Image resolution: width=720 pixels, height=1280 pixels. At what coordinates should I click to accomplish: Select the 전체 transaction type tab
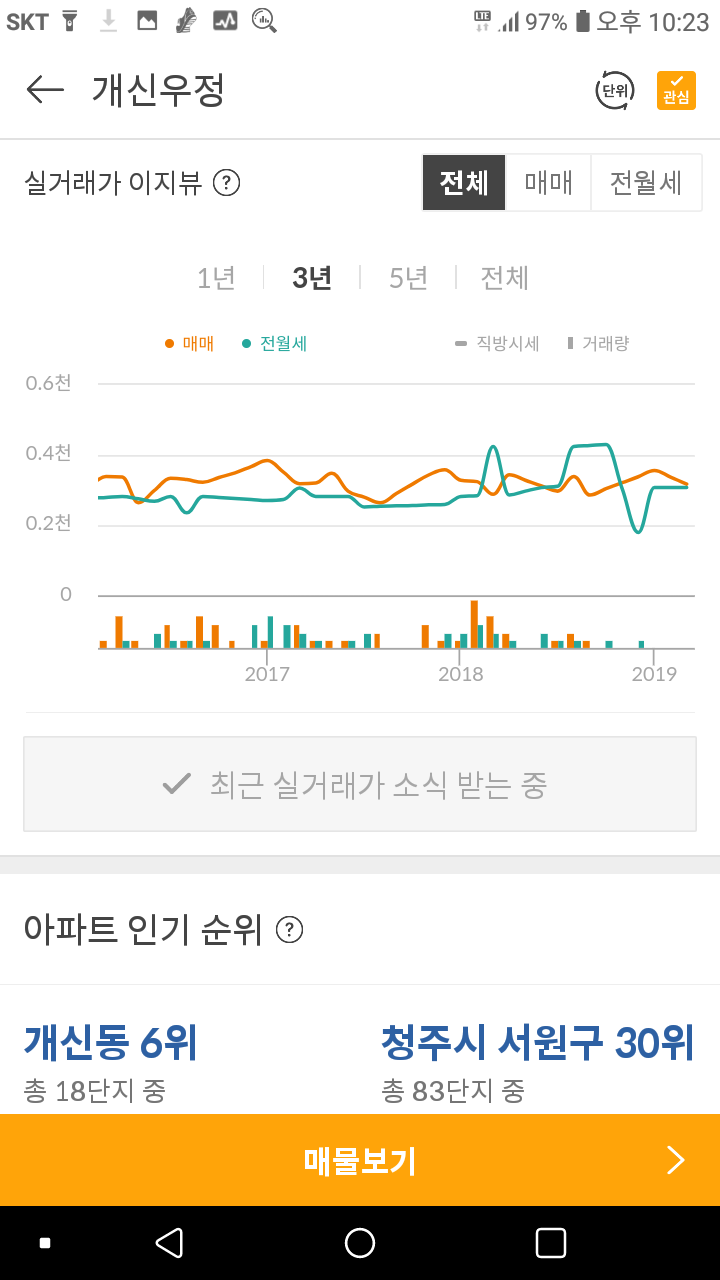[464, 183]
